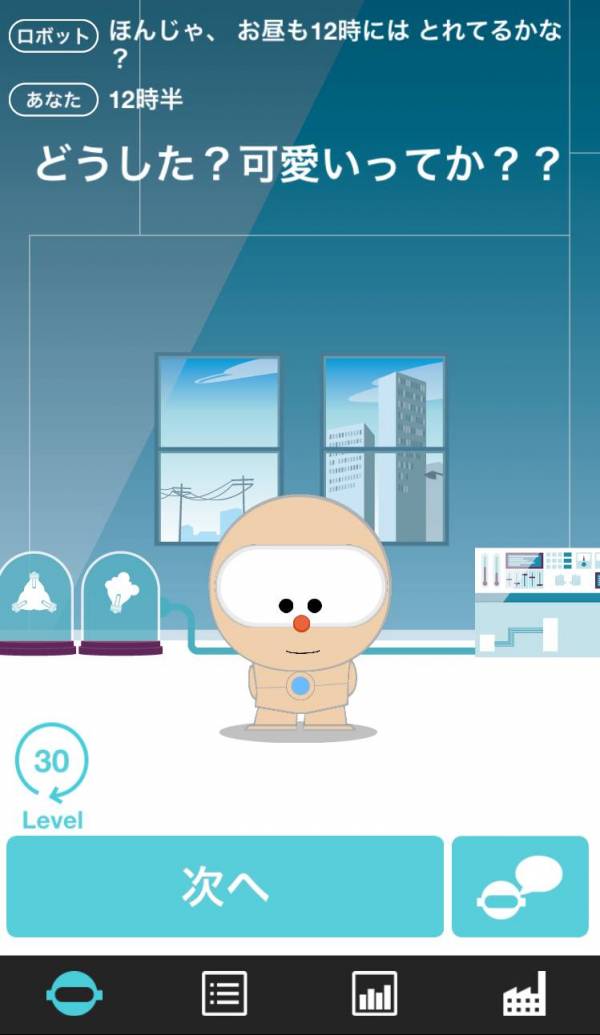Switch to the bar chart statistics tab
Image resolution: width=600 pixels, height=1035 pixels.
374,993
